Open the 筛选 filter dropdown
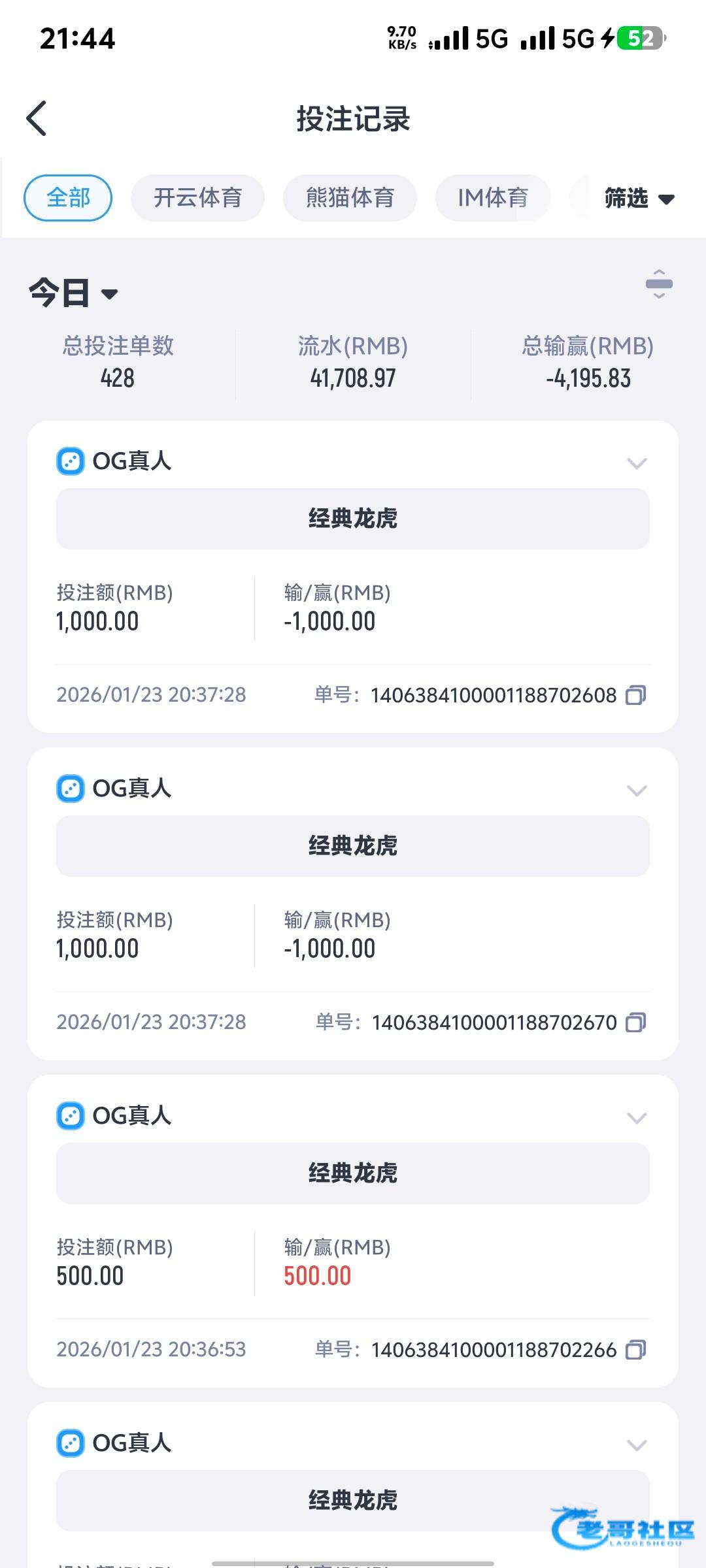This screenshot has width=706, height=1568. tap(638, 198)
